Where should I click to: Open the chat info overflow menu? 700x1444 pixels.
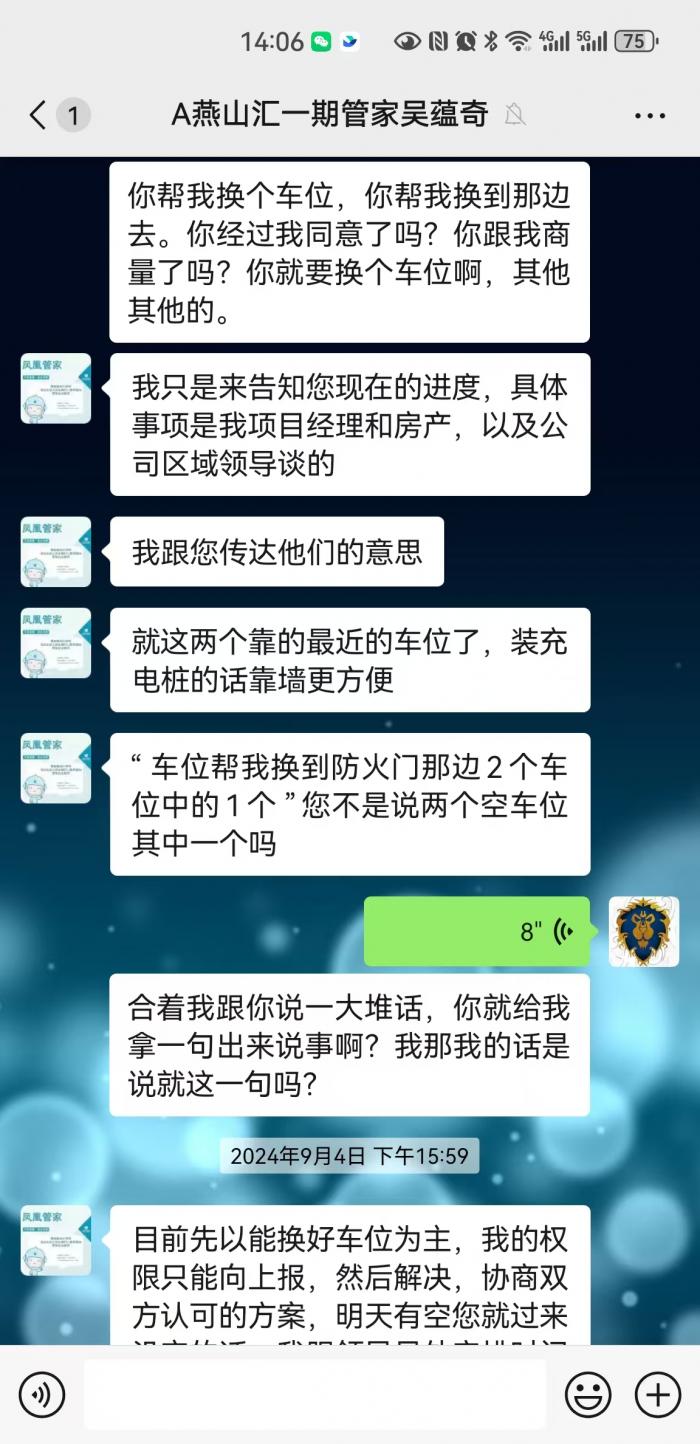click(650, 116)
